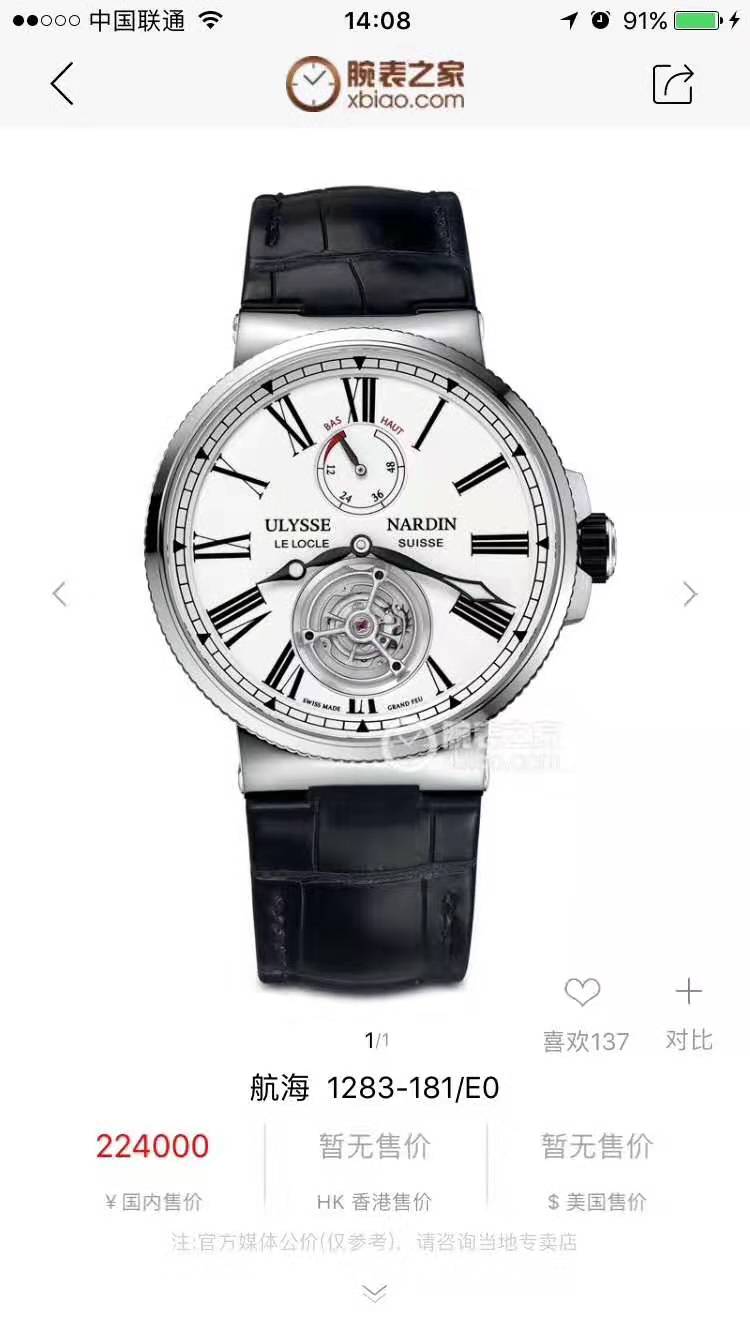Go back using the top-left arrow
Image resolution: width=750 pixels, height=1334 pixels.
pyautogui.click(x=62, y=84)
